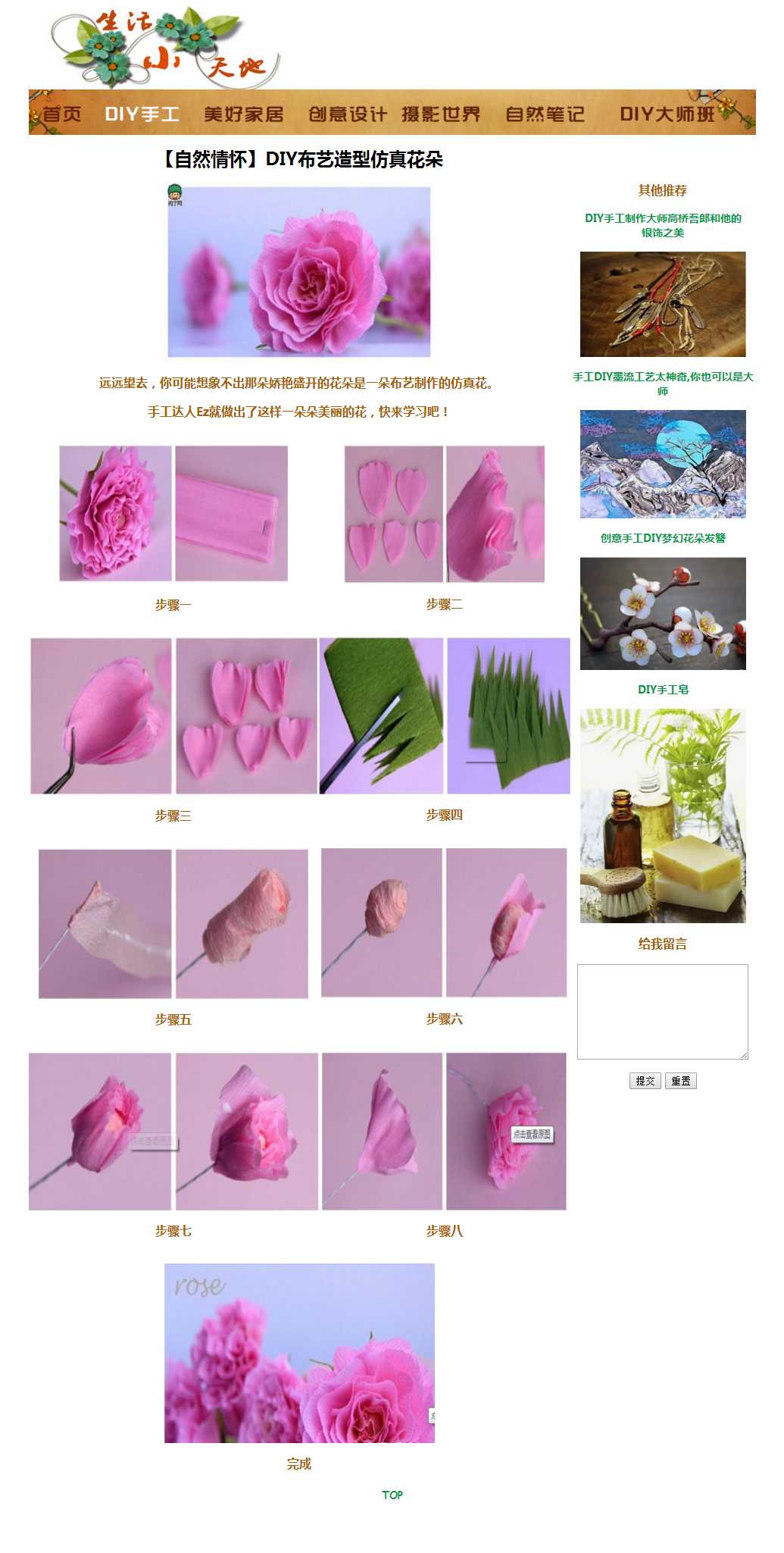784x1553 pixels.
Task: Switch to 摄影世界 section
Action: [441, 114]
